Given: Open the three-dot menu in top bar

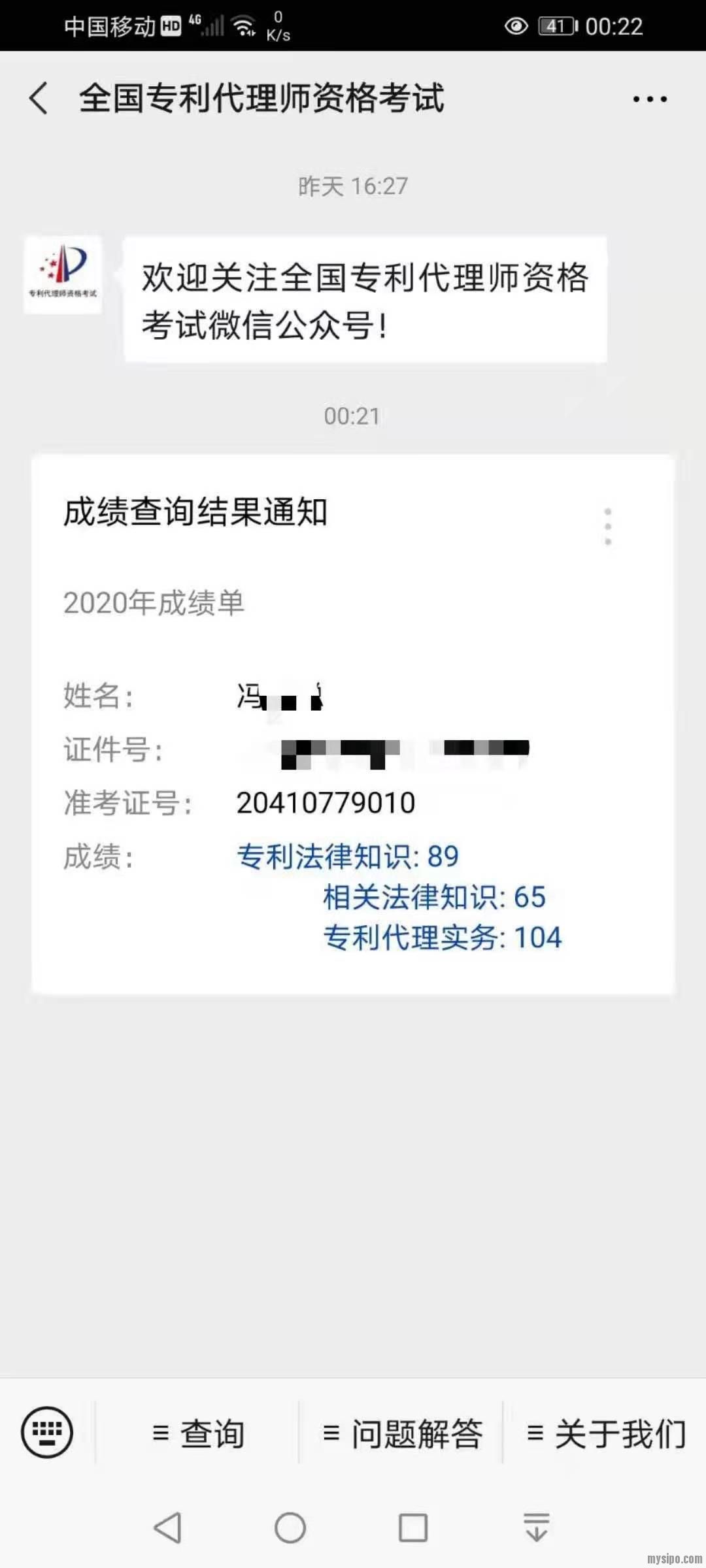Looking at the screenshot, I should (649, 99).
